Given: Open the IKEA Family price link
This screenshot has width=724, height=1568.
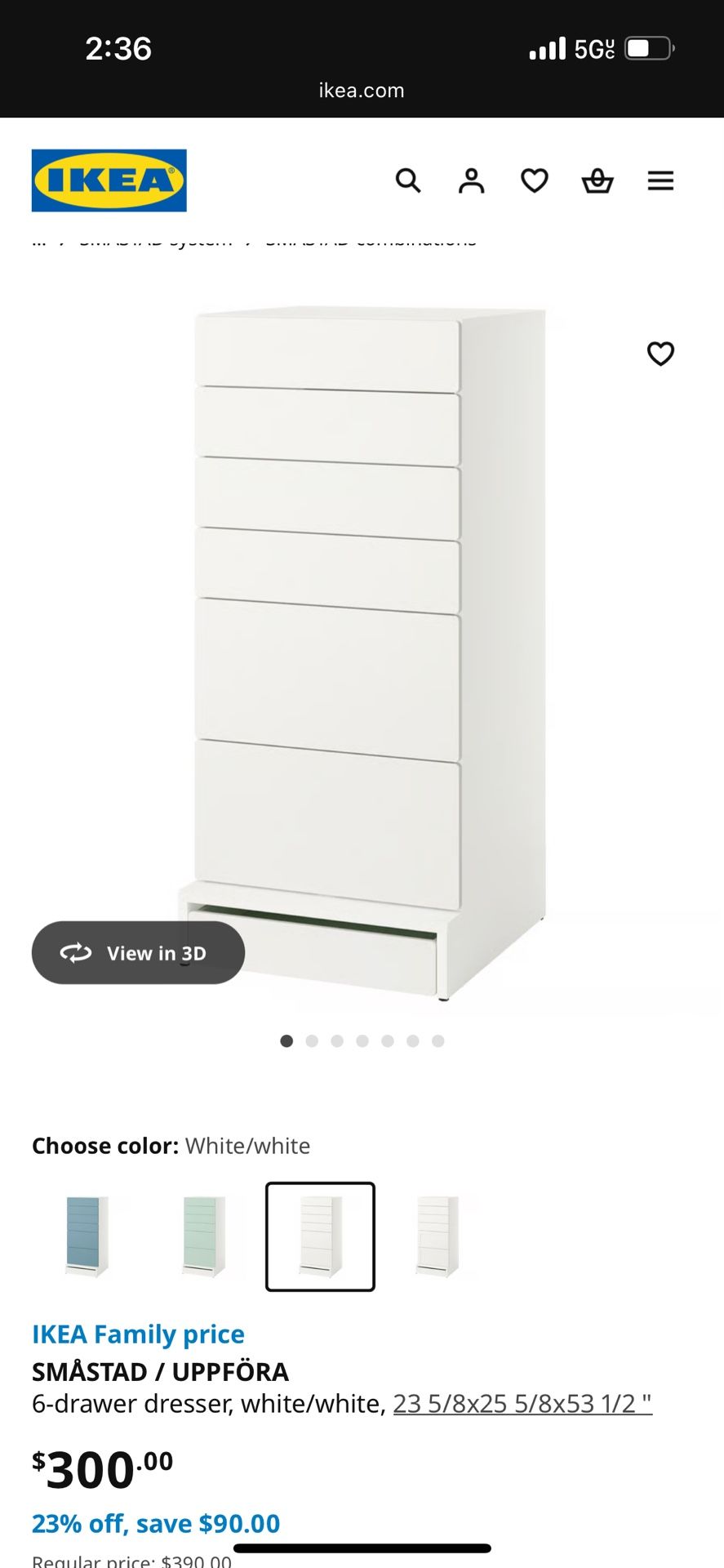Looking at the screenshot, I should 138,1334.
